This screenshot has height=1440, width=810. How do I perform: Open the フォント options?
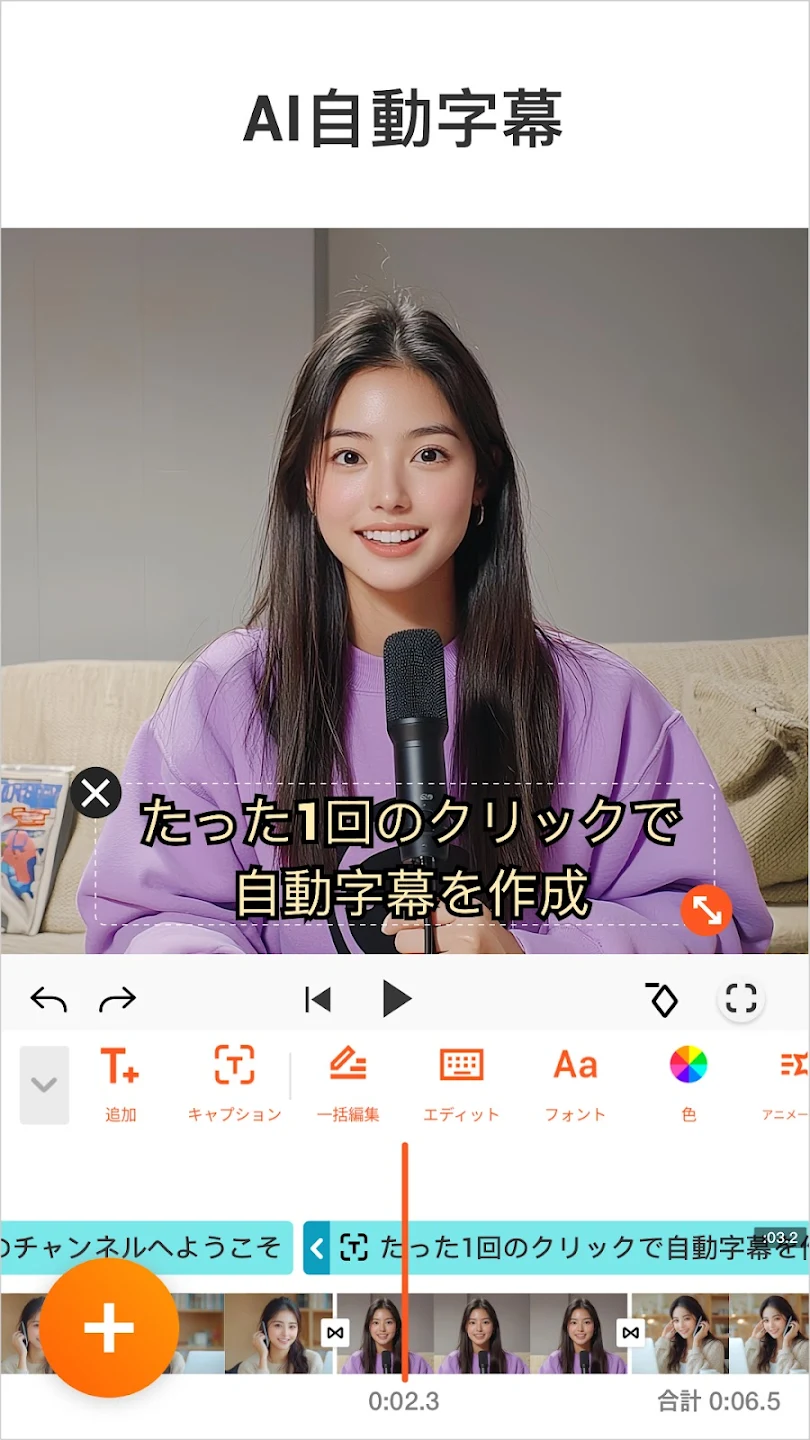(575, 1083)
